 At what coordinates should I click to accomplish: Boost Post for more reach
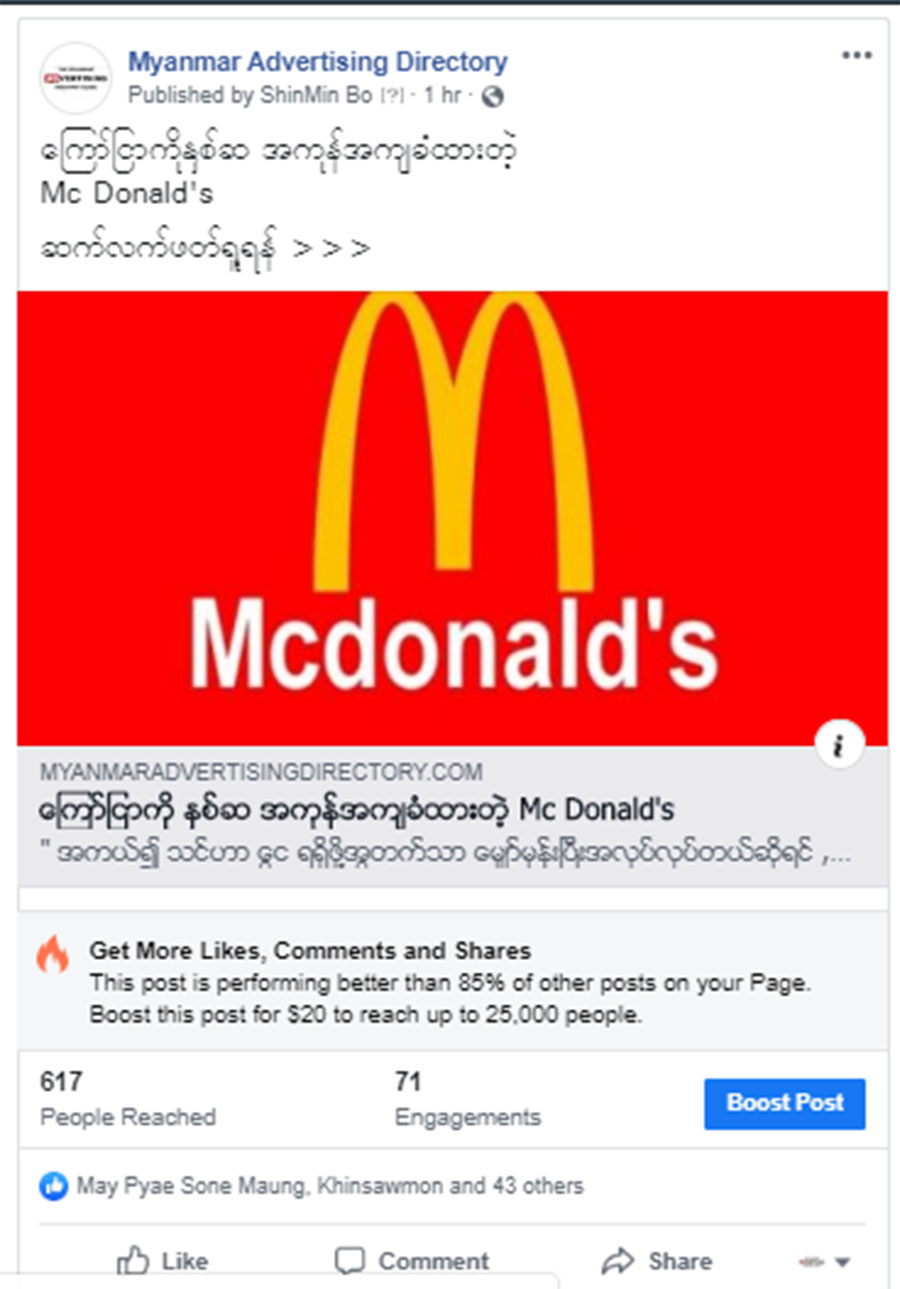pos(784,1103)
